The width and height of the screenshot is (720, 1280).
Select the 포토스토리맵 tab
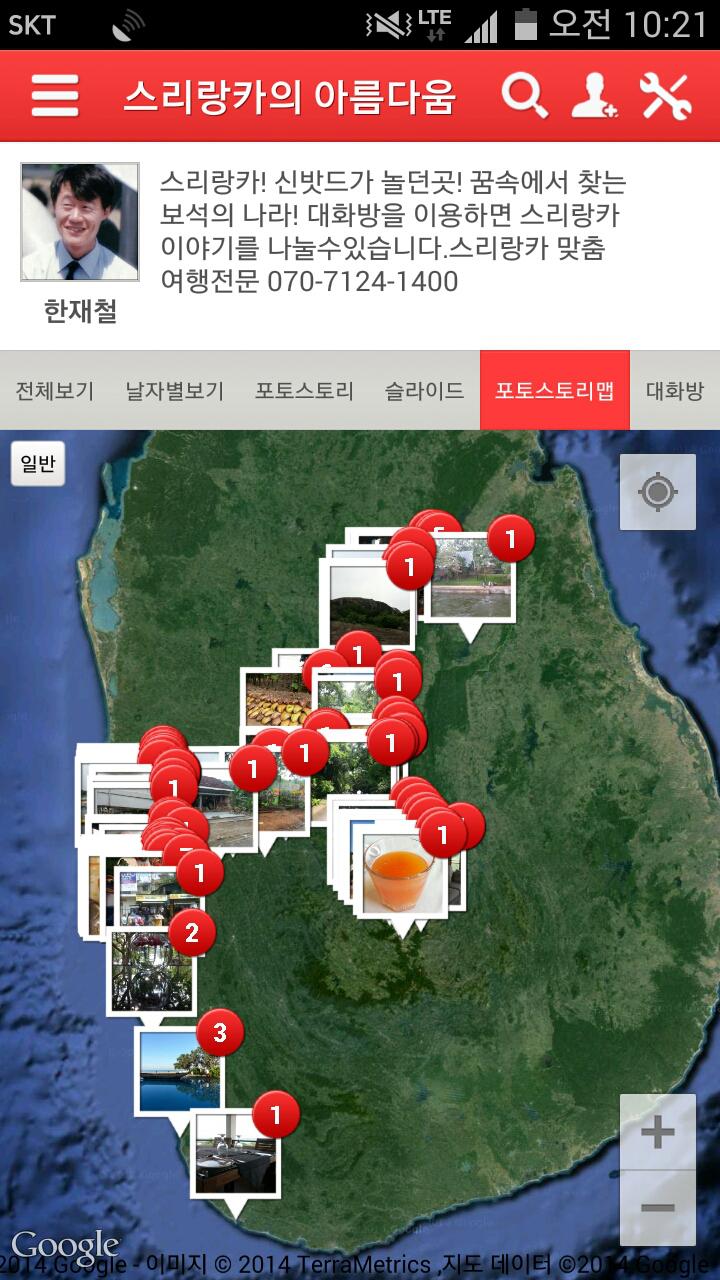pyautogui.click(x=554, y=390)
